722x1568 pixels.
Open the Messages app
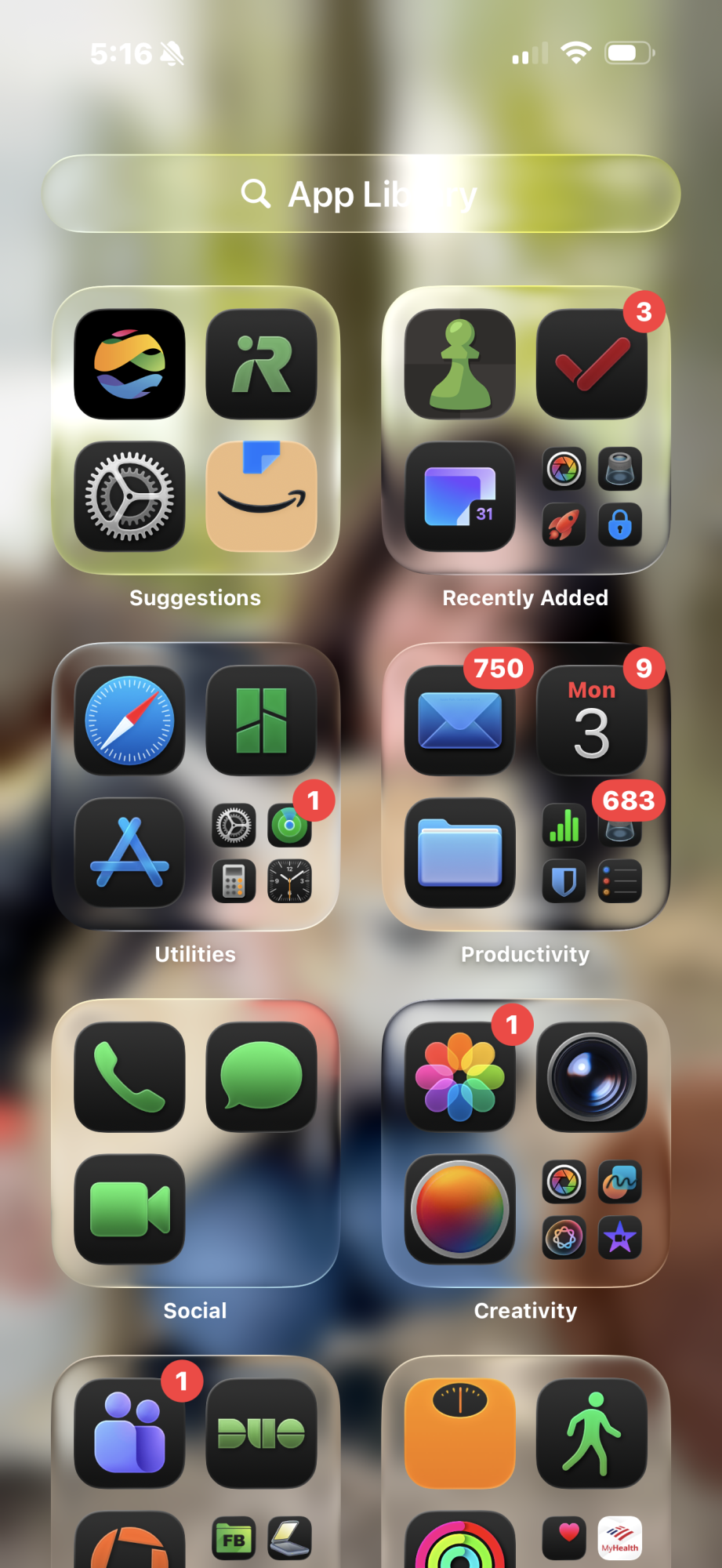[261, 1076]
